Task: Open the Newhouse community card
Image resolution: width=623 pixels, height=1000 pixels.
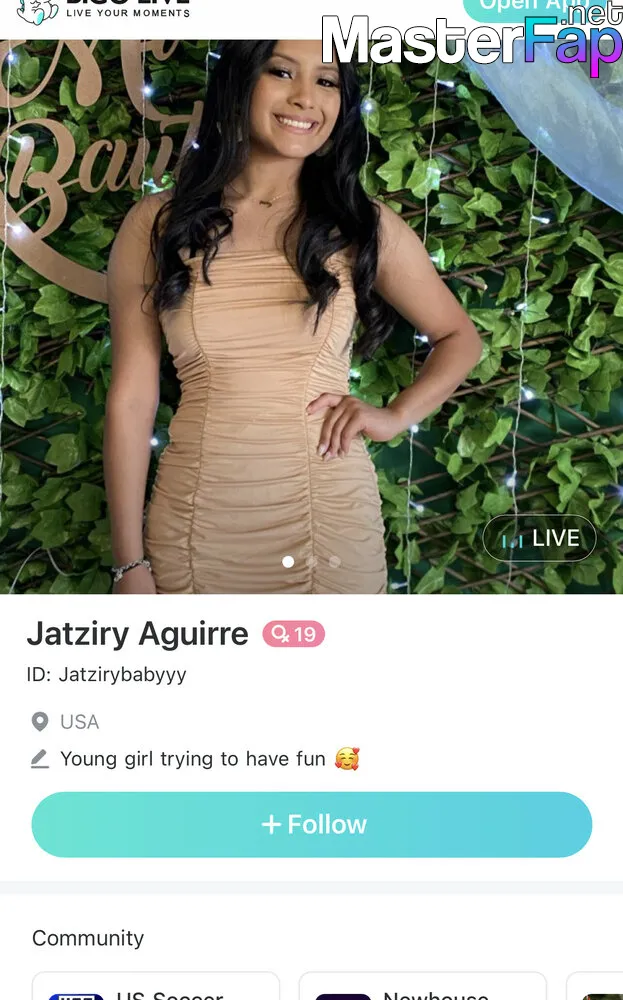Action: point(423,985)
